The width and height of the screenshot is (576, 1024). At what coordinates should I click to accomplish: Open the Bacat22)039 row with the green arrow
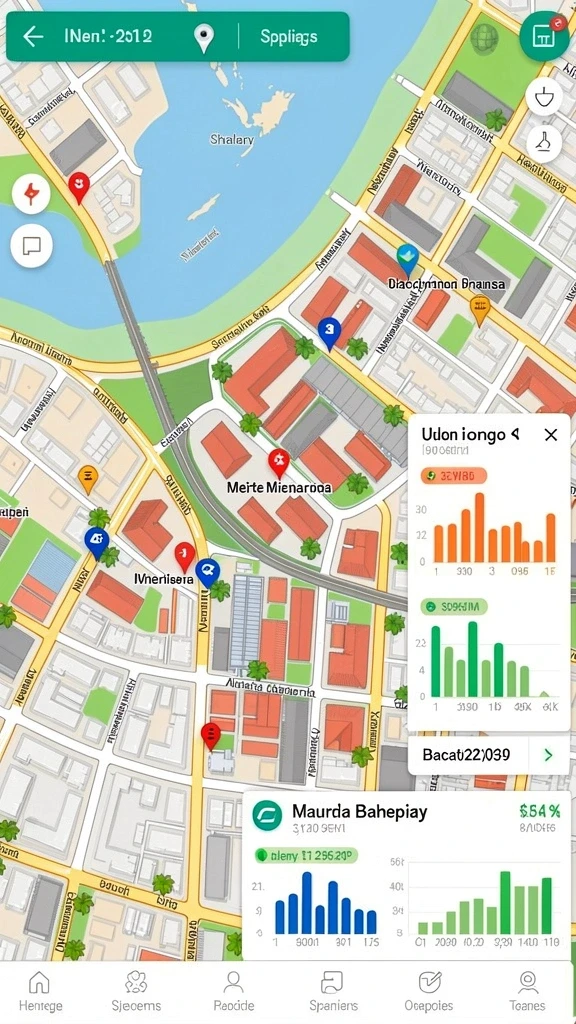[489, 755]
